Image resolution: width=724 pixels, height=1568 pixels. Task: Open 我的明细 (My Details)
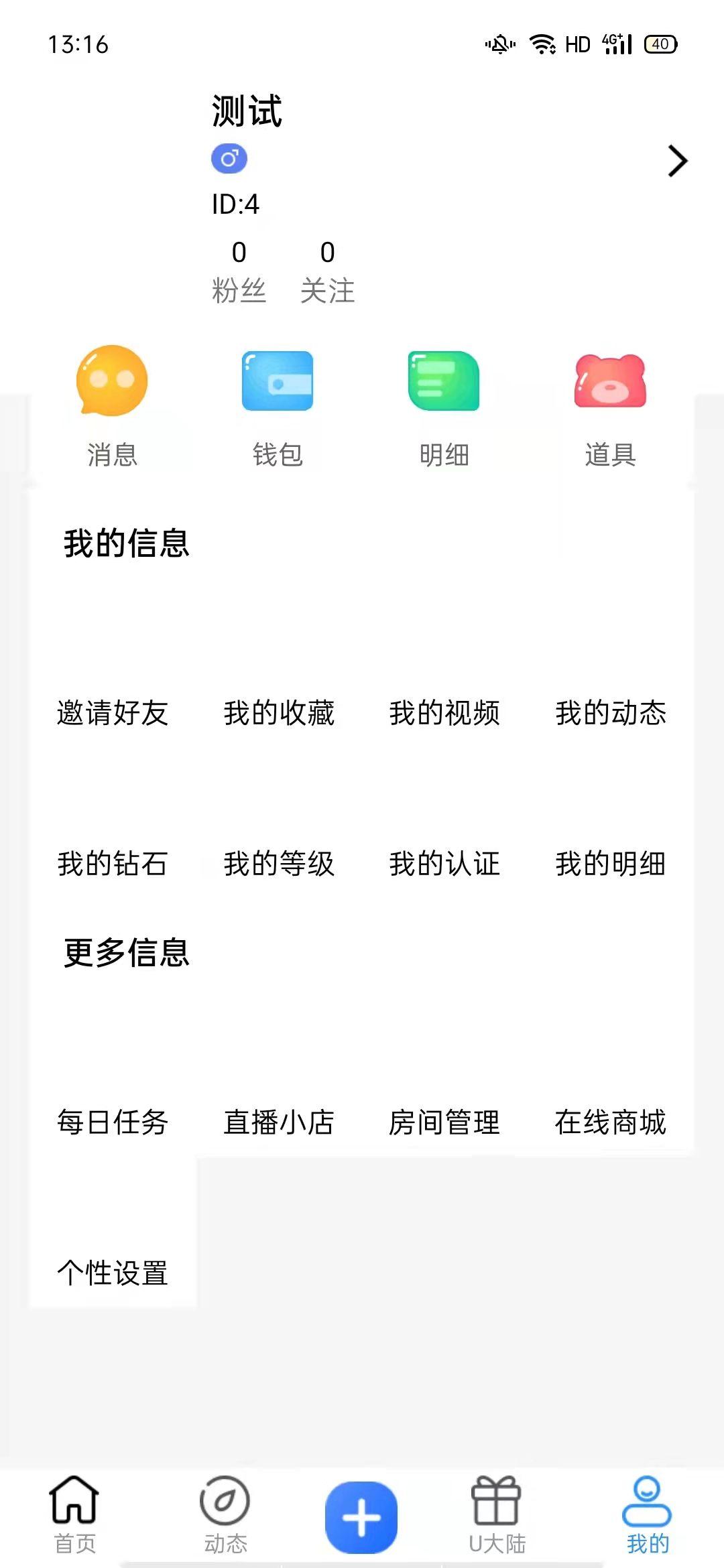[609, 865]
